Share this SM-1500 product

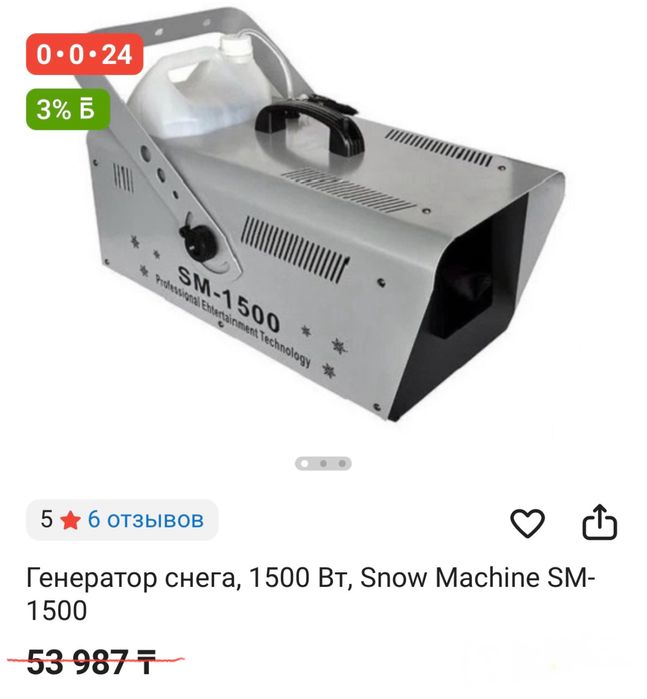tap(600, 522)
